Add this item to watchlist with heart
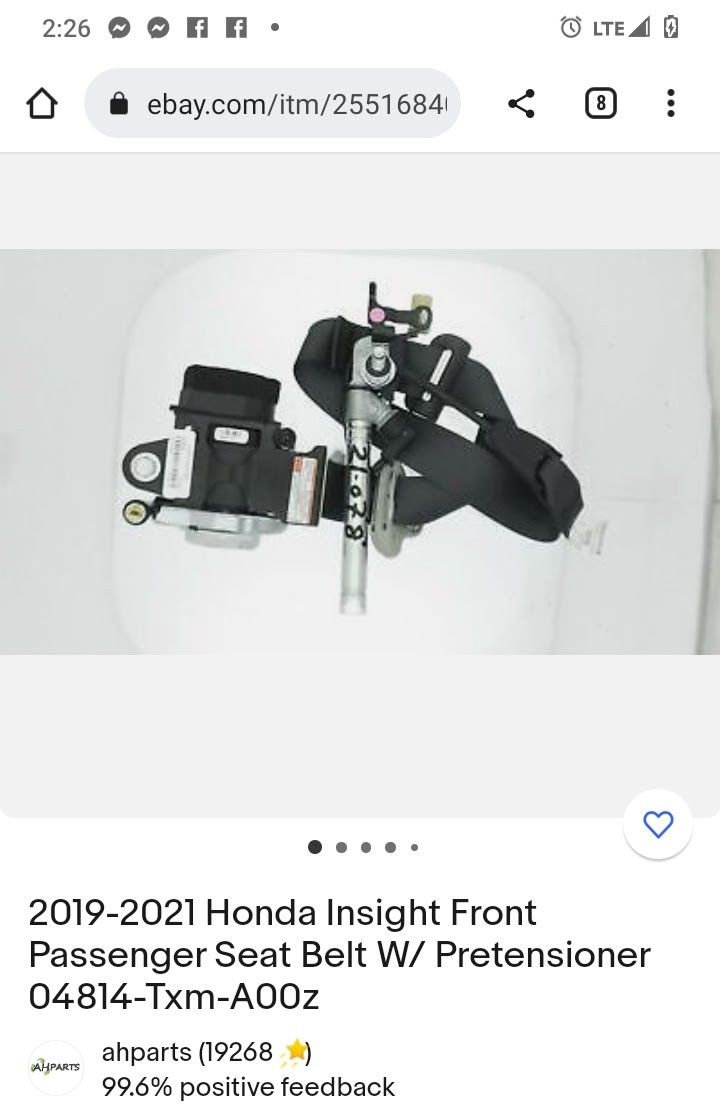The height and width of the screenshot is (1111, 720). (657, 824)
